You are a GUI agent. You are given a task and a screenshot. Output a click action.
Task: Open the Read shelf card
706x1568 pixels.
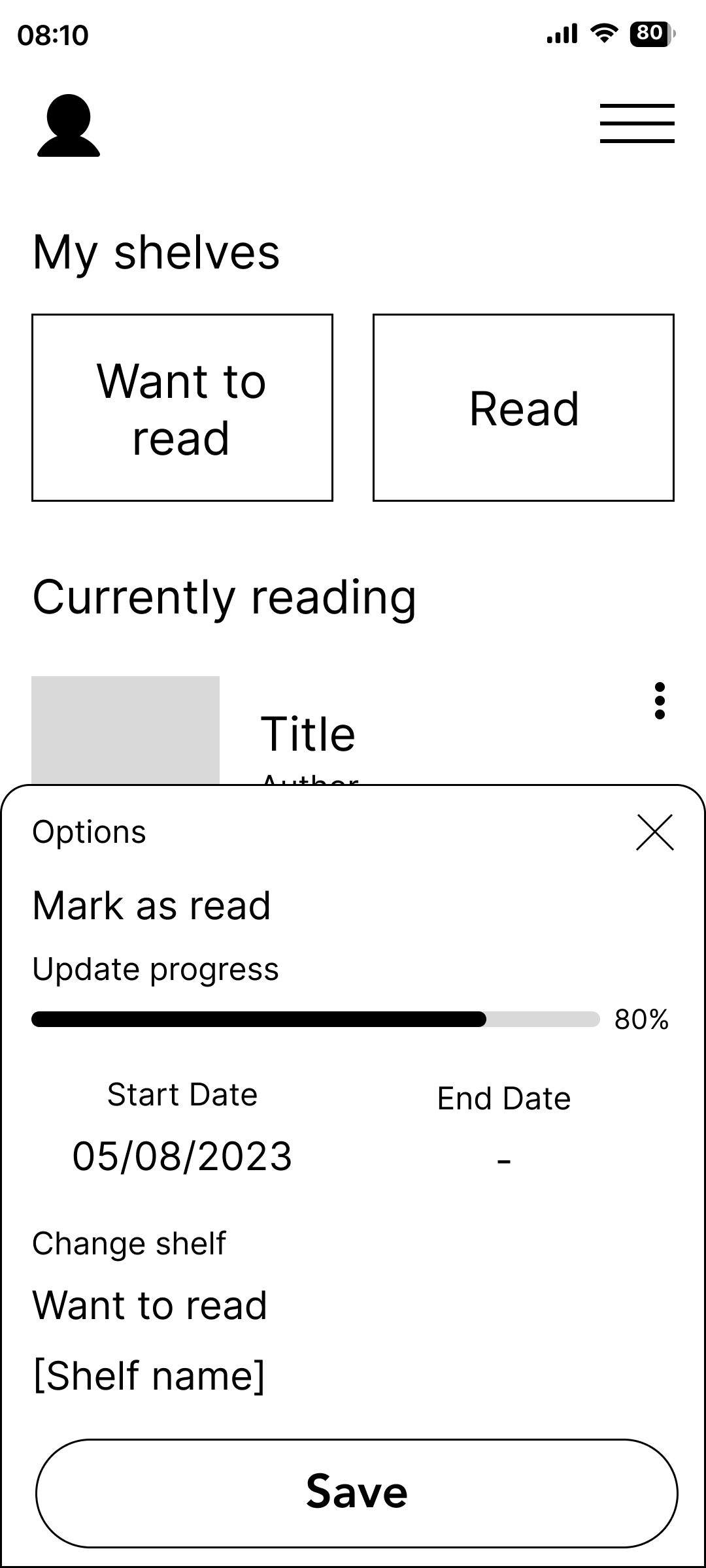tap(524, 408)
